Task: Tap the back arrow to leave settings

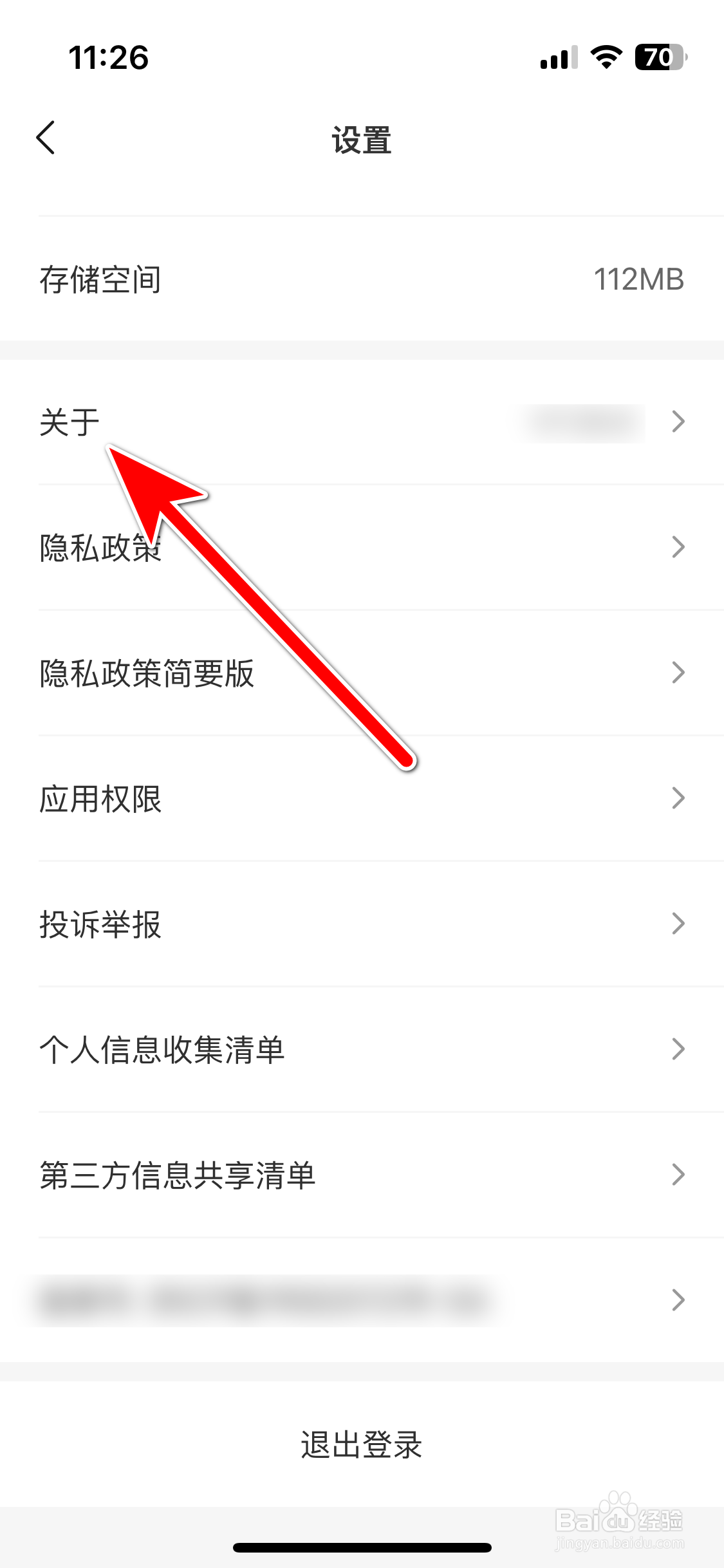Action: pyautogui.click(x=44, y=137)
